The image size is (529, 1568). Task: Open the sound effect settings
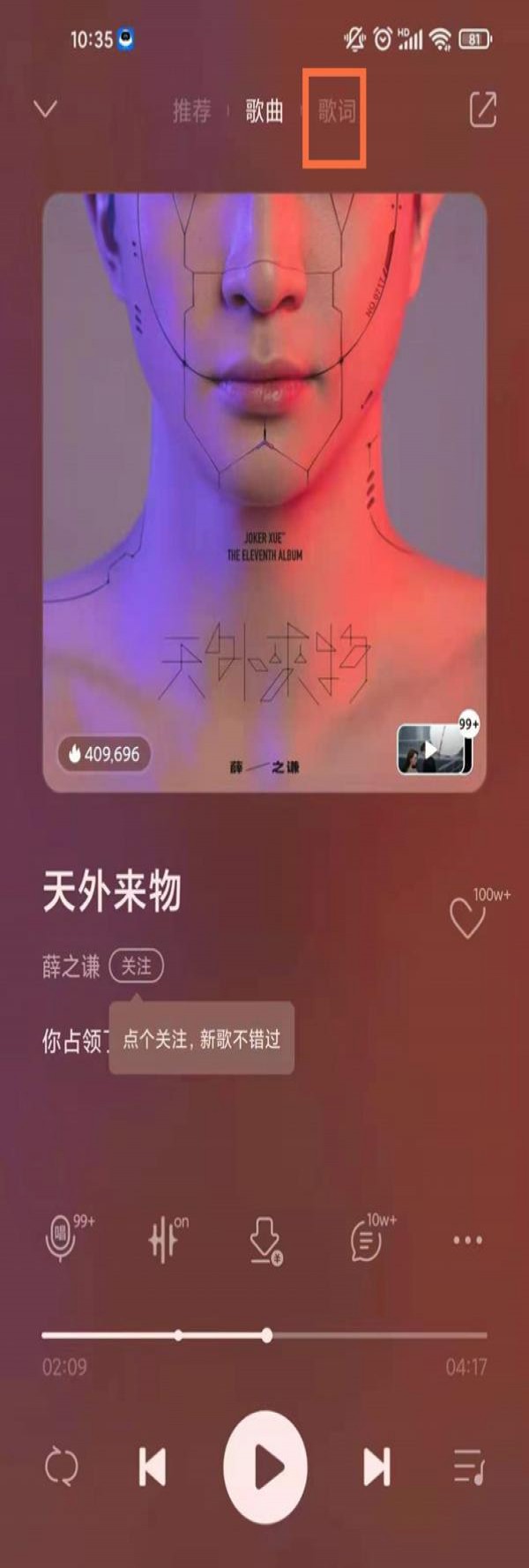[163, 1240]
